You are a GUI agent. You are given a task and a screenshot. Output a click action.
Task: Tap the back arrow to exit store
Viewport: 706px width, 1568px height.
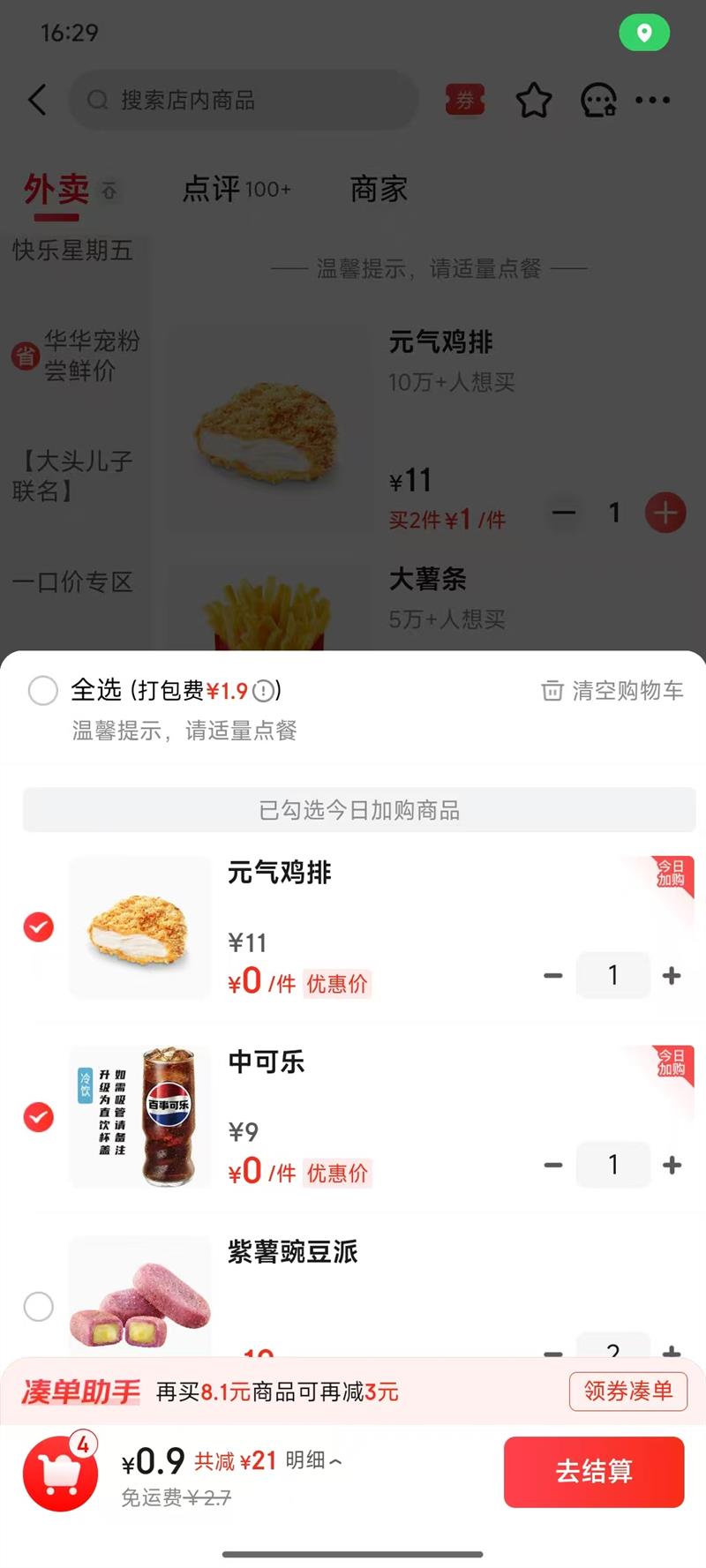coord(37,100)
